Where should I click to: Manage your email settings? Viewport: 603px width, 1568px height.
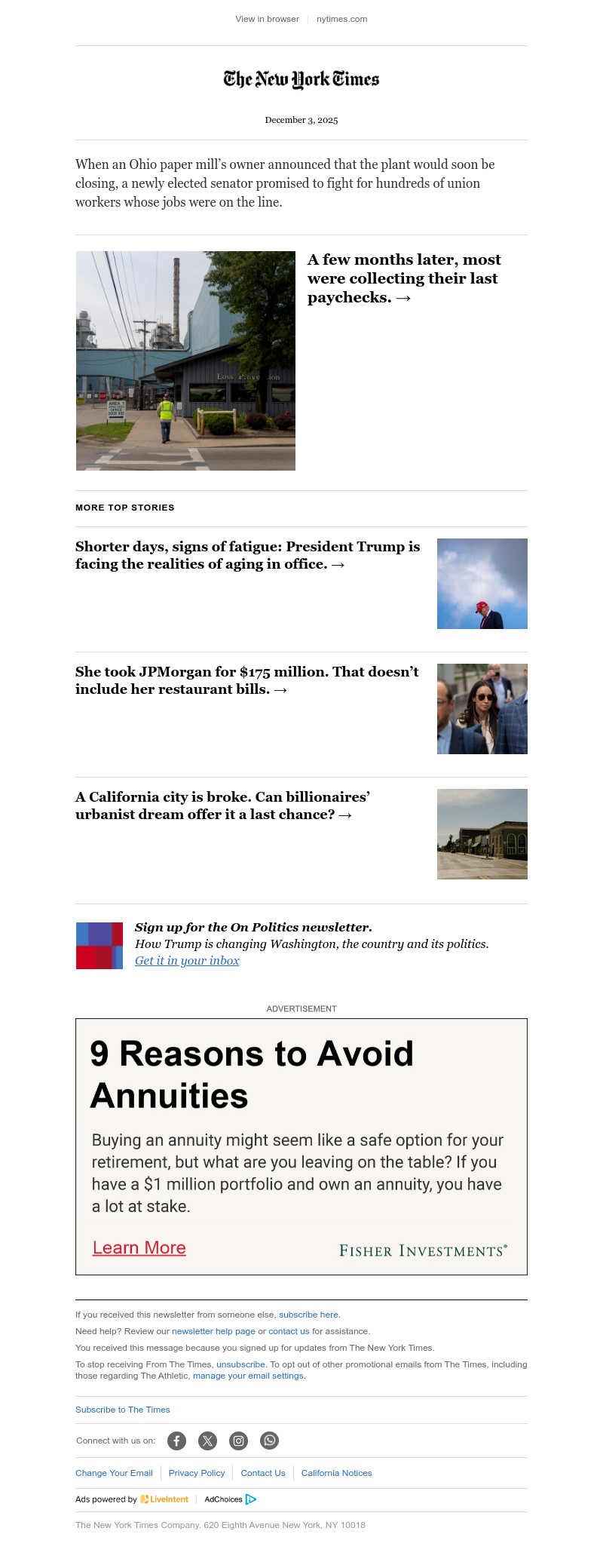click(x=248, y=1376)
